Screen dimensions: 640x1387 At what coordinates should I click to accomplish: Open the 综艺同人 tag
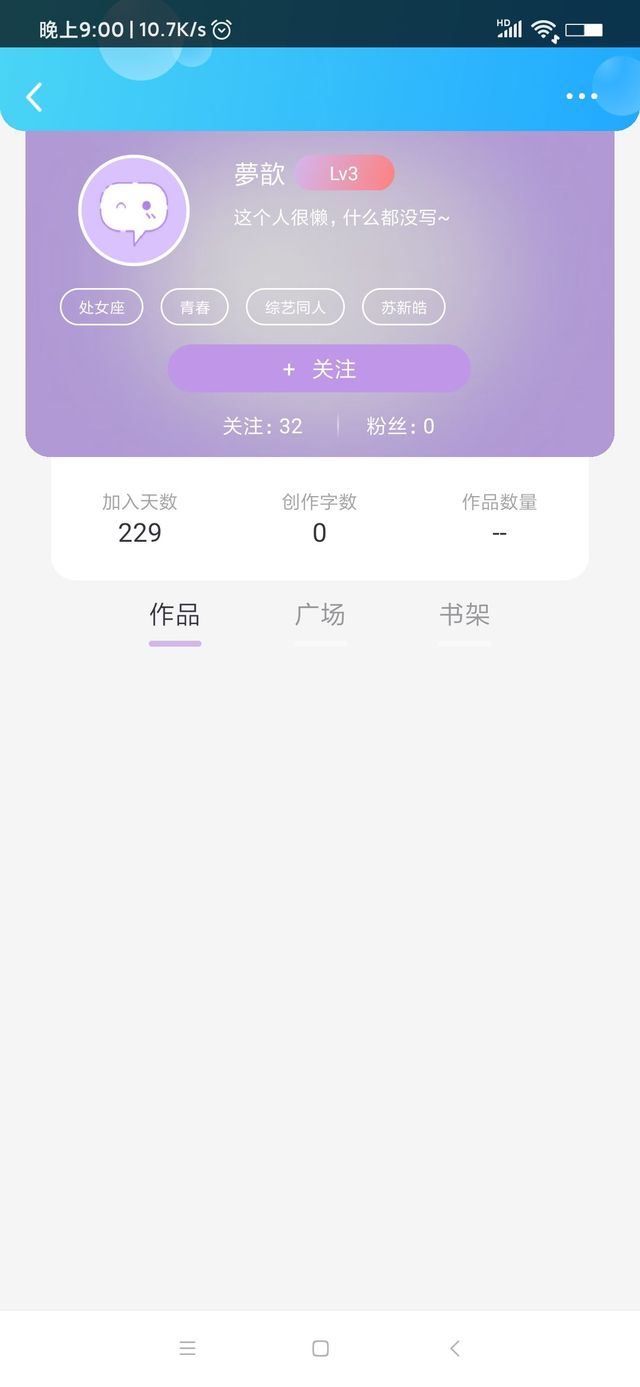[x=295, y=307]
